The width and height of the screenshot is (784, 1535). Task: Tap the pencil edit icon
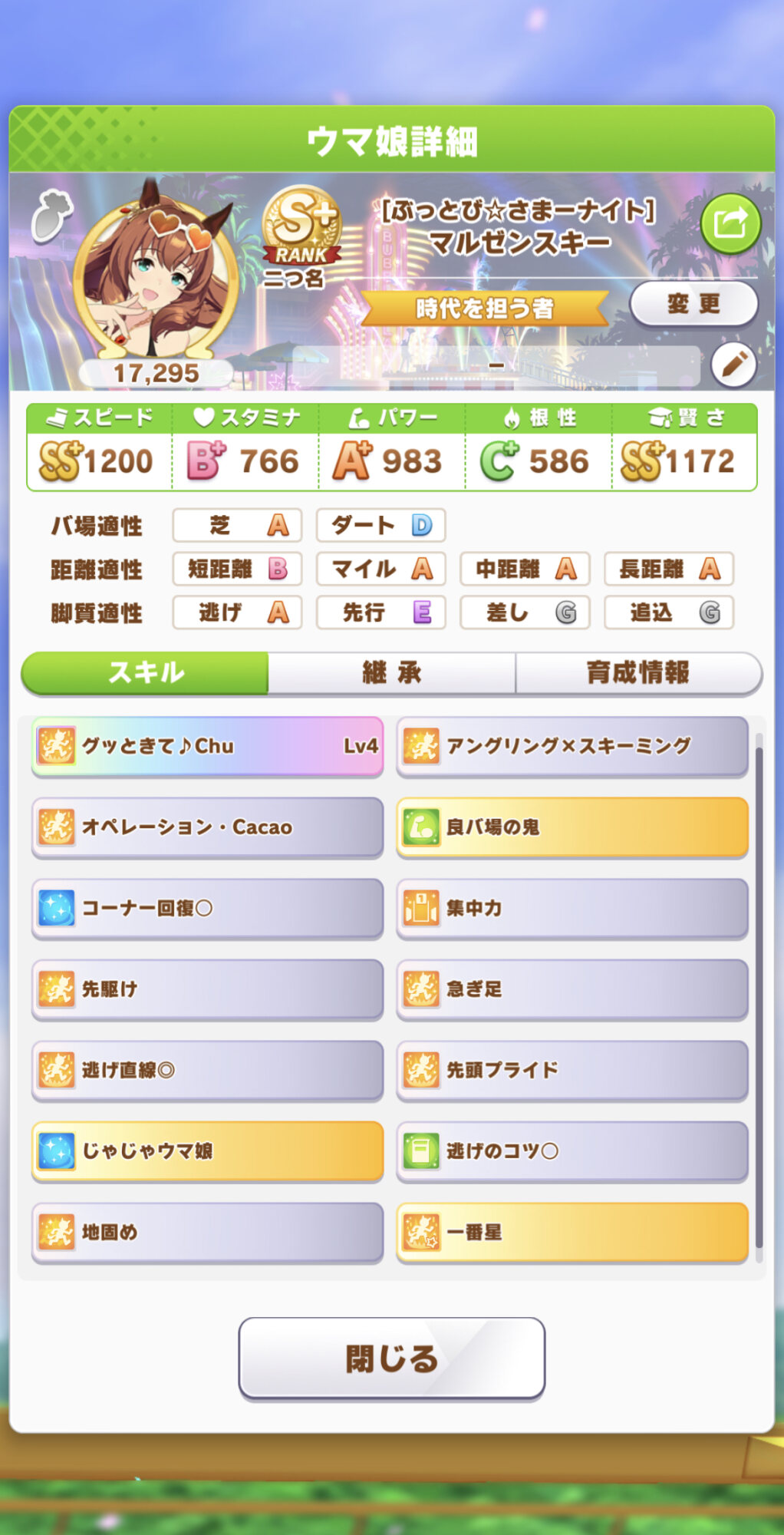click(x=733, y=365)
